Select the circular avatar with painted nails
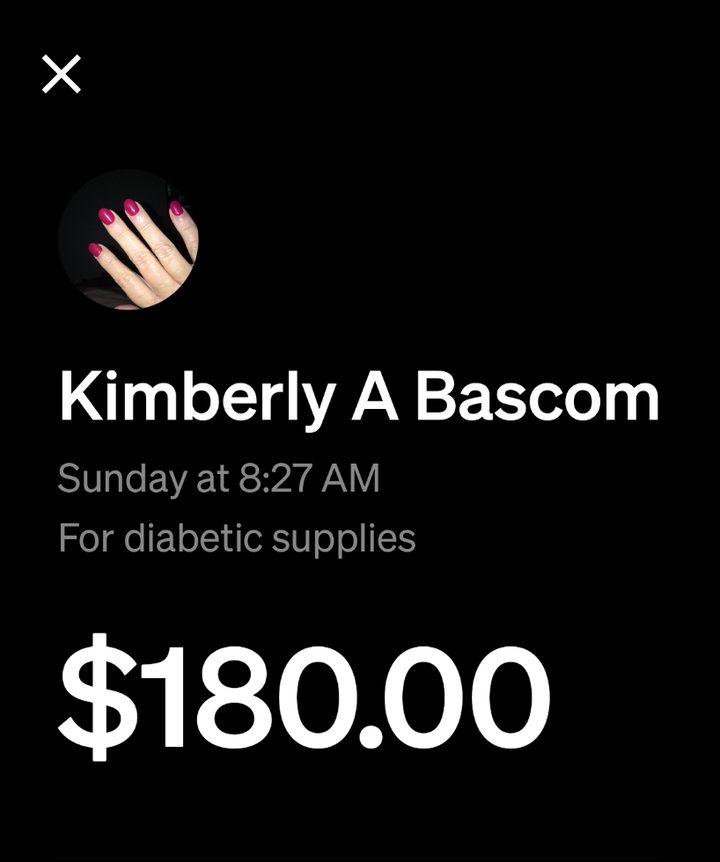 pos(128,240)
